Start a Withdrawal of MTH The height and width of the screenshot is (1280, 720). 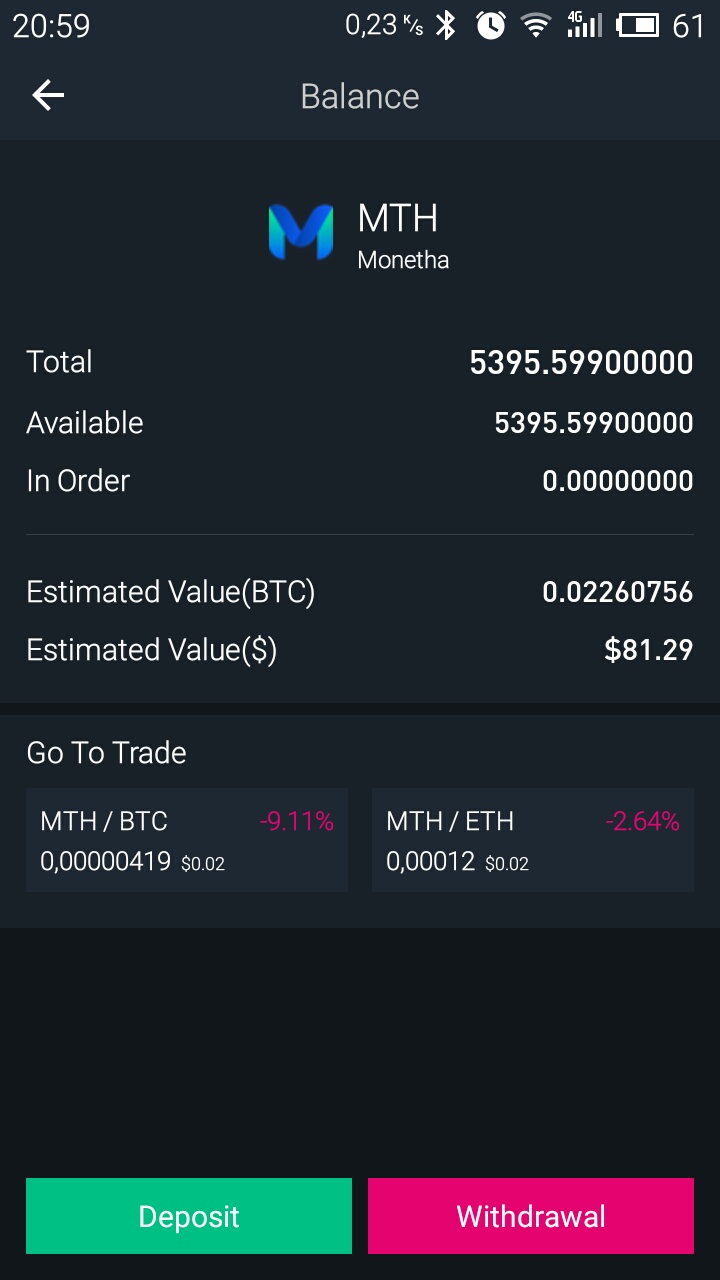click(531, 1216)
